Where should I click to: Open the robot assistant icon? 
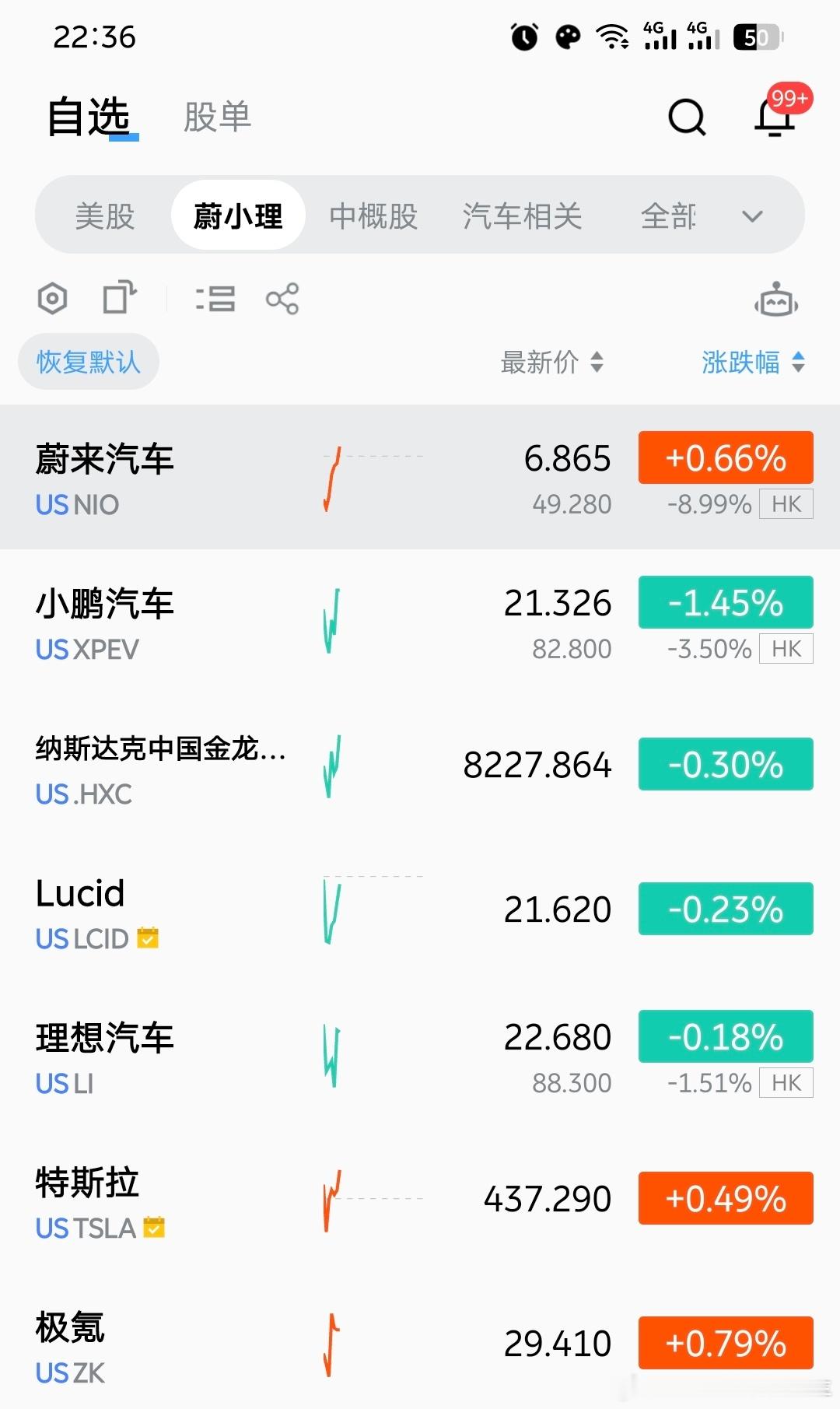[x=776, y=300]
